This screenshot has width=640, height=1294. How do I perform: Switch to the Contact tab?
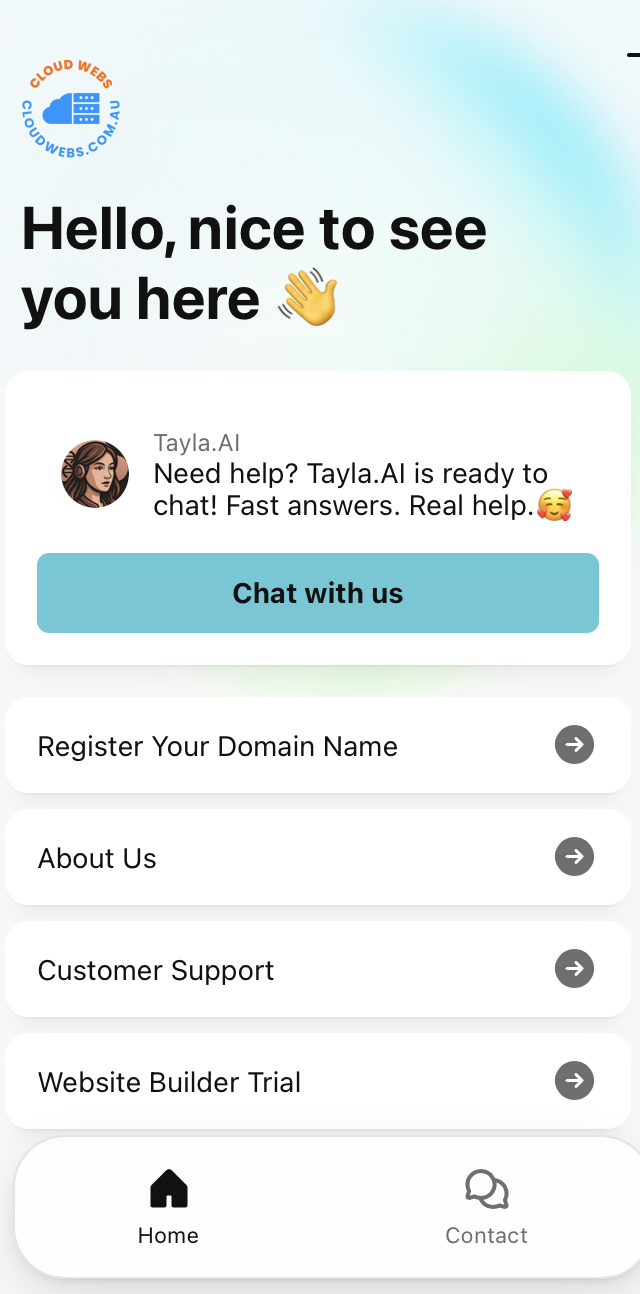[x=486, y=1207]
